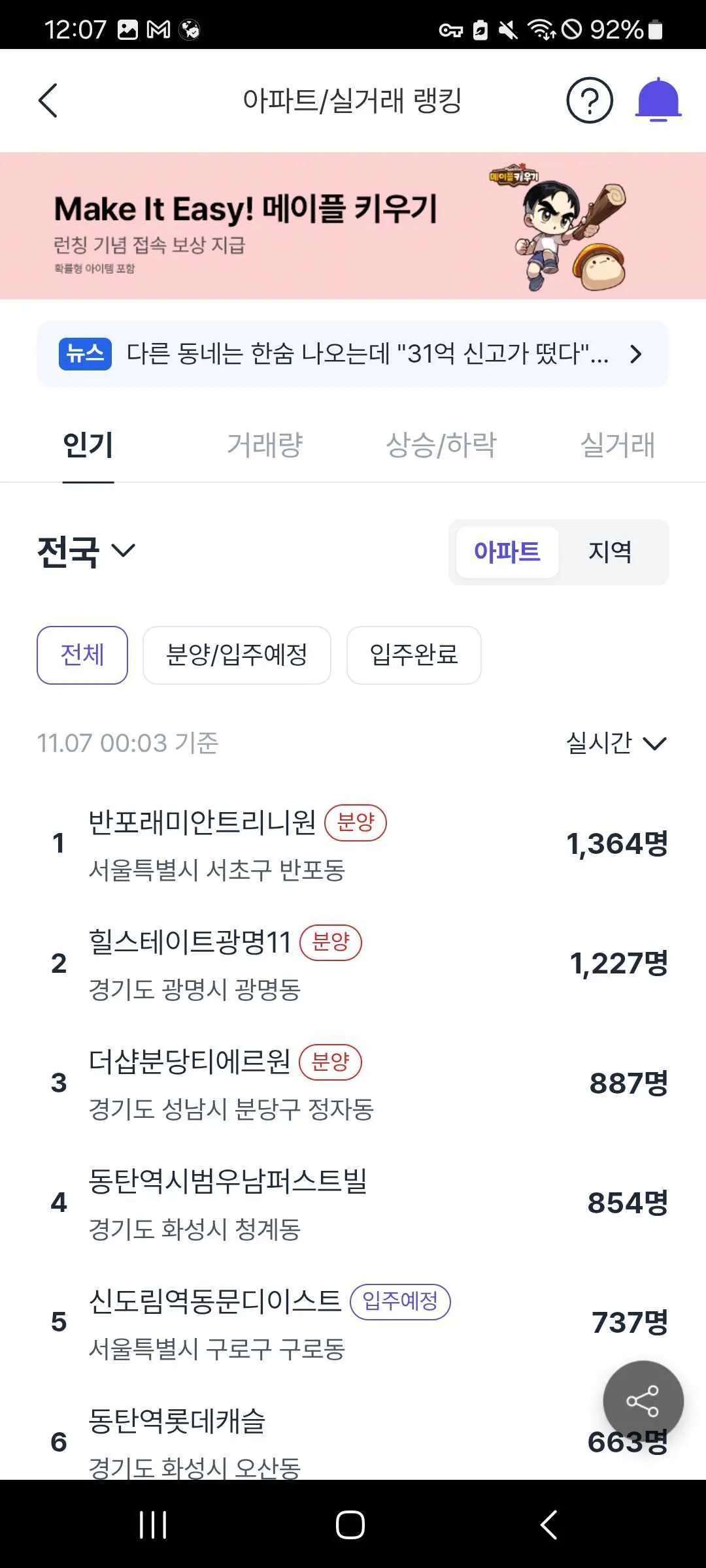Open the notifications bell
706x1568 pixels.
pyautogui.click(x=658, y=101)
